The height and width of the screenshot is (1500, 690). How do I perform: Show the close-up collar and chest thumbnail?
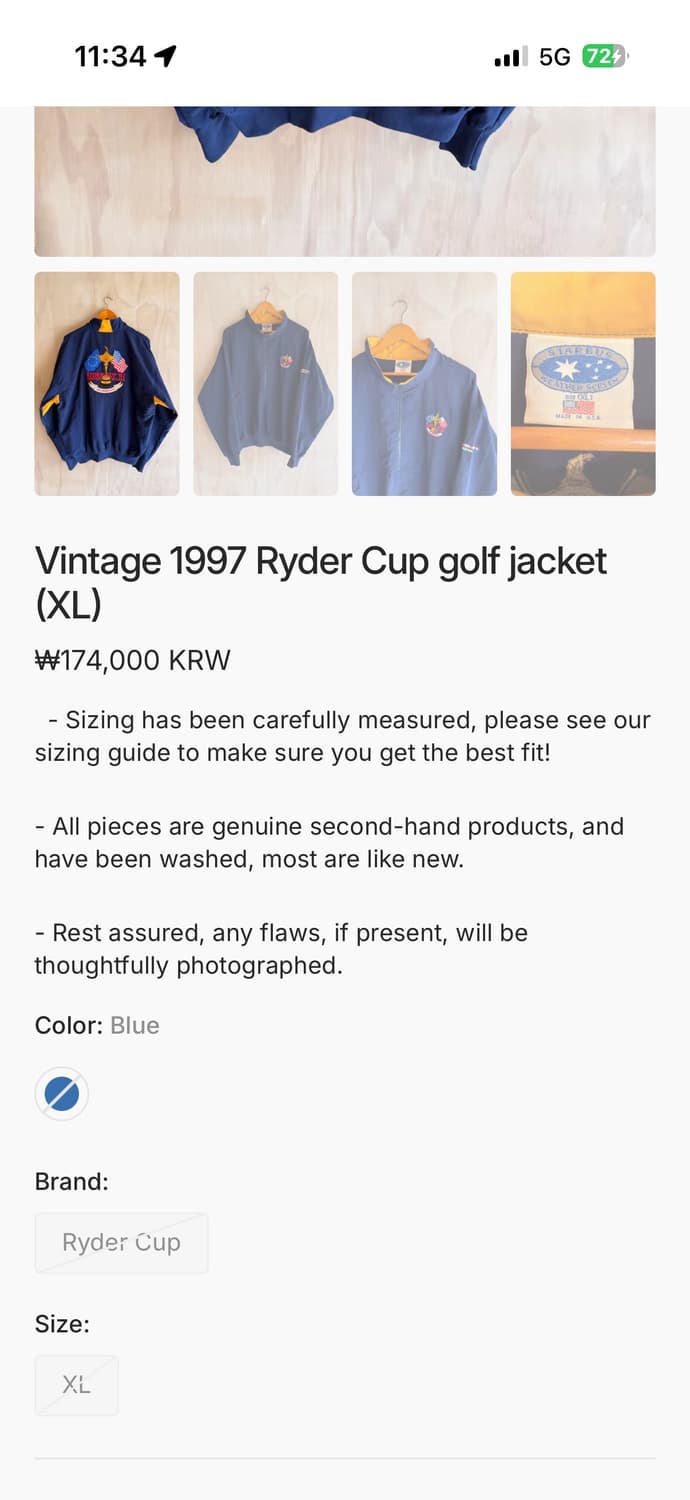424,384
